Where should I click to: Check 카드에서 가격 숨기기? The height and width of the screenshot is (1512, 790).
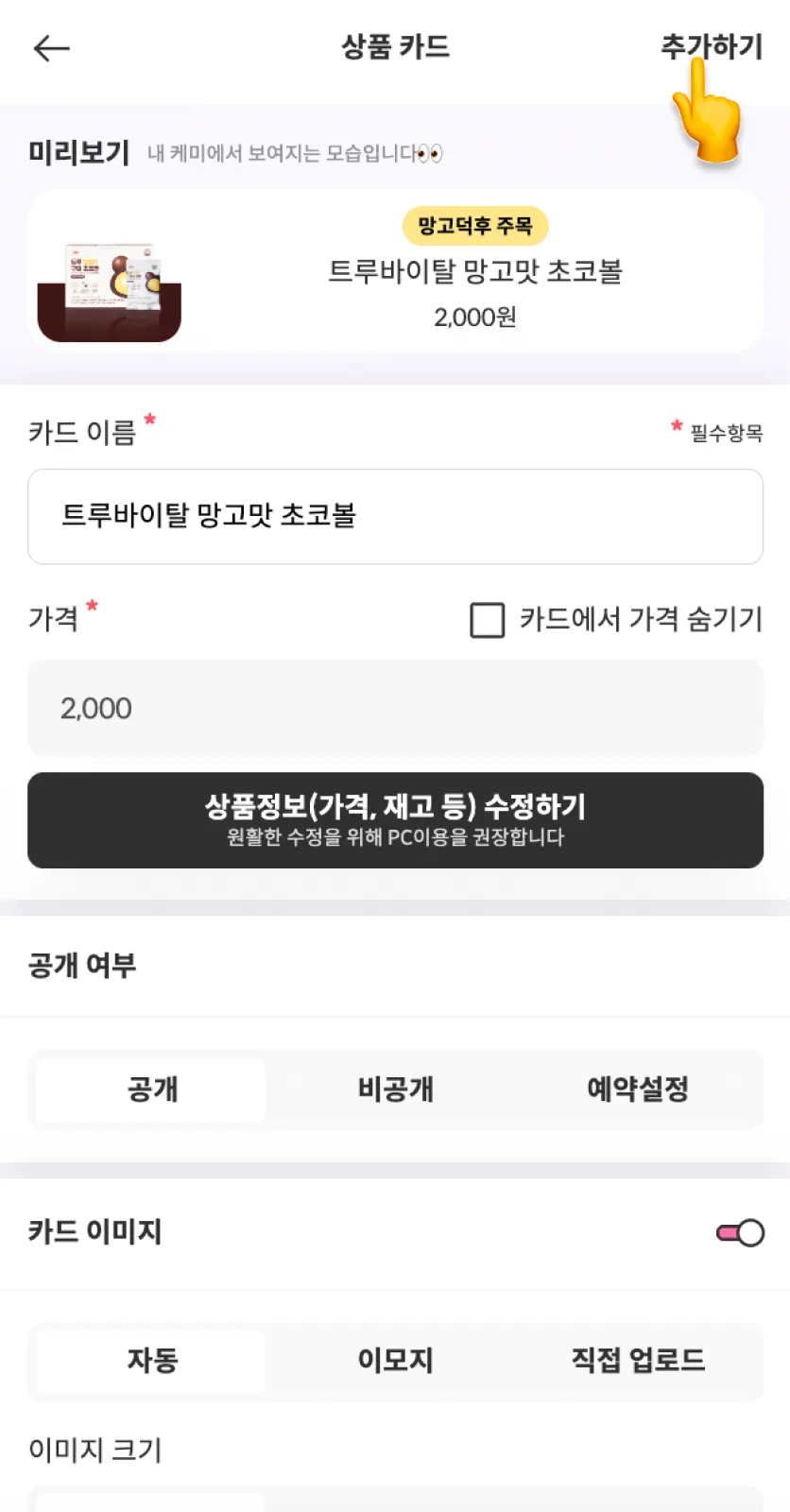click(x=488, y=621)
